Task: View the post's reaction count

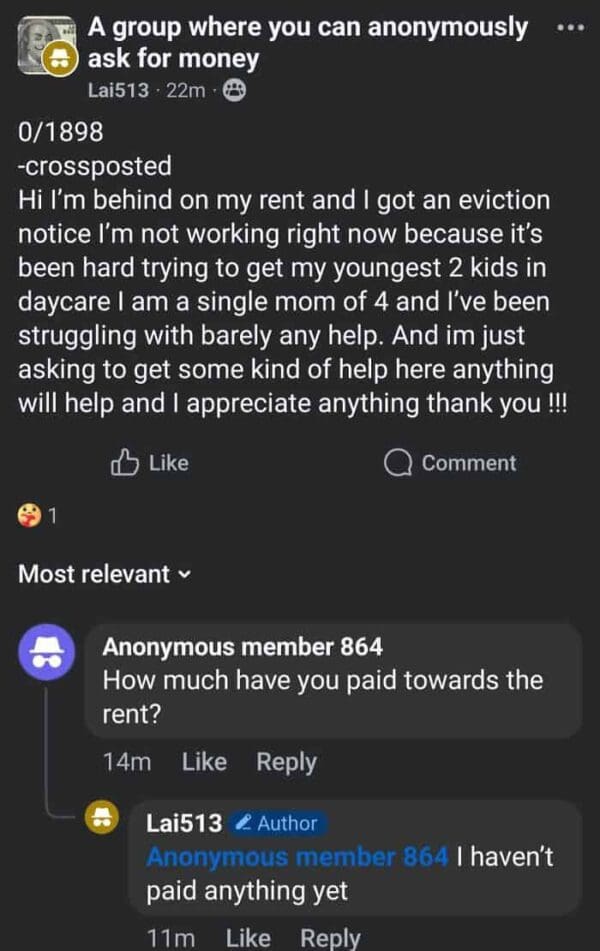Action: point(38,516)
